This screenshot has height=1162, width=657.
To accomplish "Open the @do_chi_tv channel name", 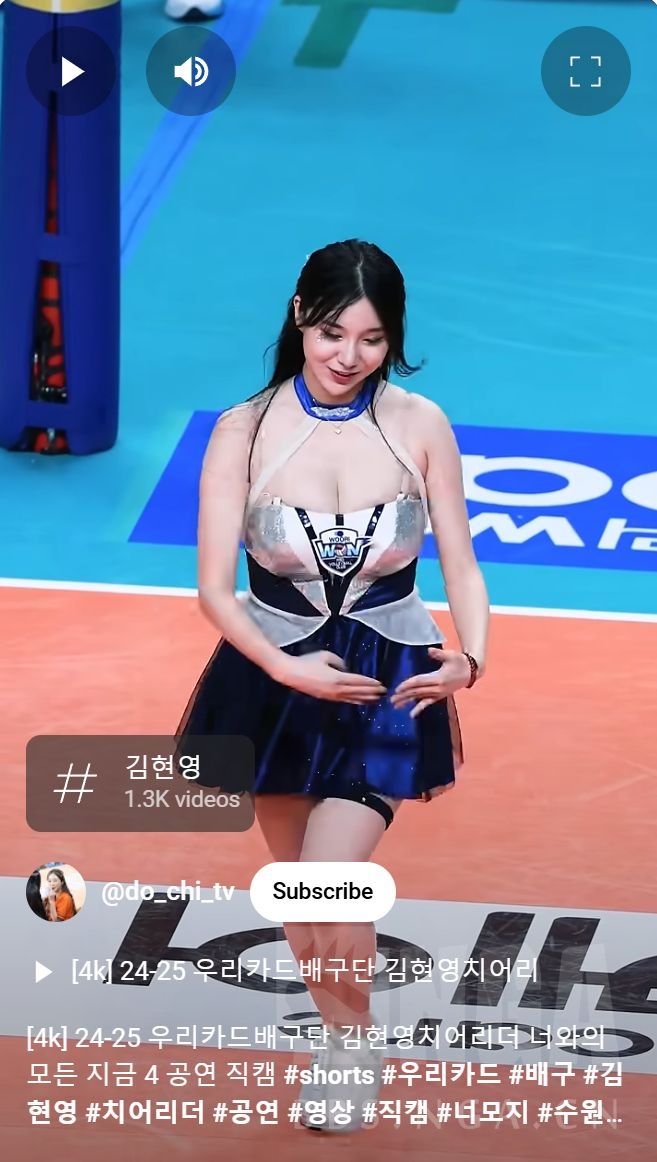I will coord(167,892).
